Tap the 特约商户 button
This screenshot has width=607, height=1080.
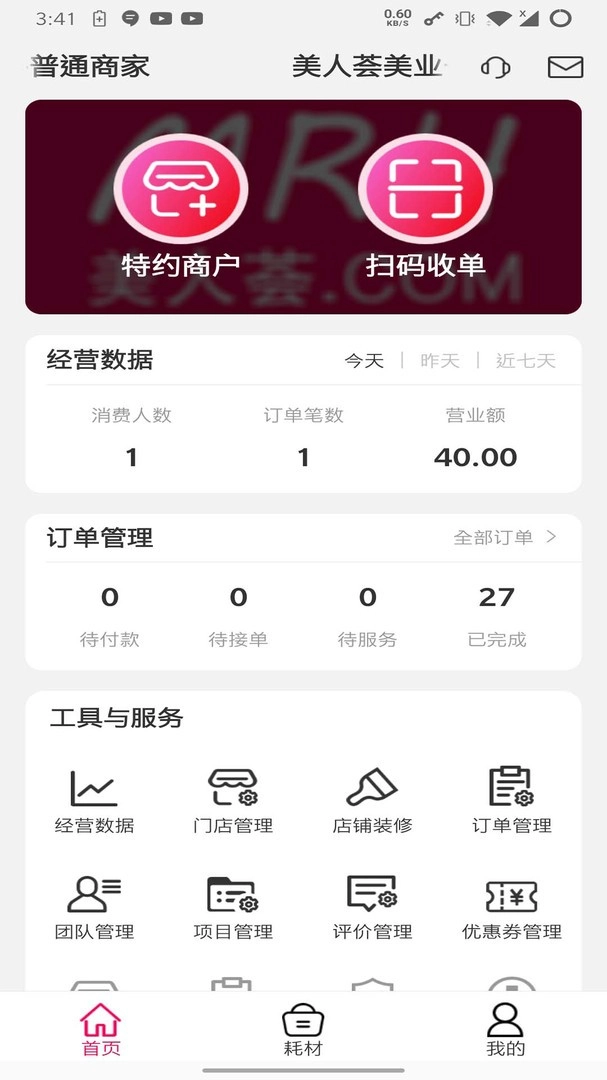click(181, 208)
